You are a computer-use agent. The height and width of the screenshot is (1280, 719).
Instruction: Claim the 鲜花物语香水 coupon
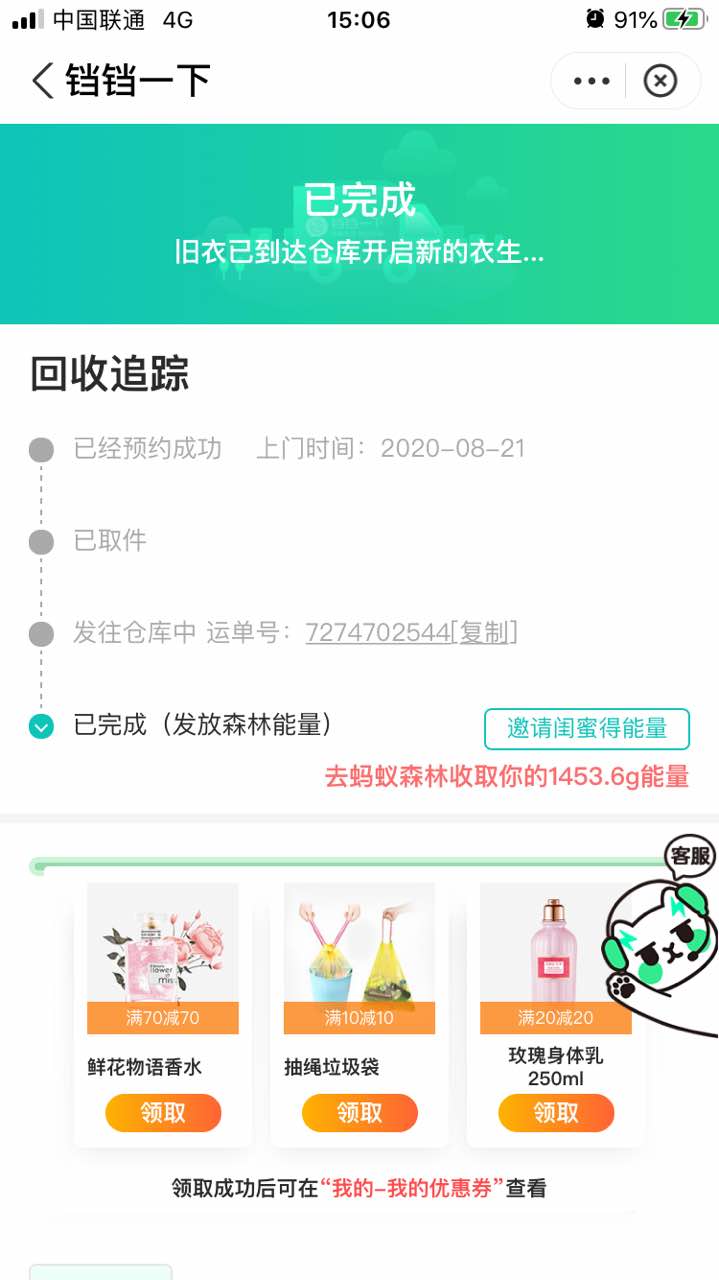point(163,1113)
